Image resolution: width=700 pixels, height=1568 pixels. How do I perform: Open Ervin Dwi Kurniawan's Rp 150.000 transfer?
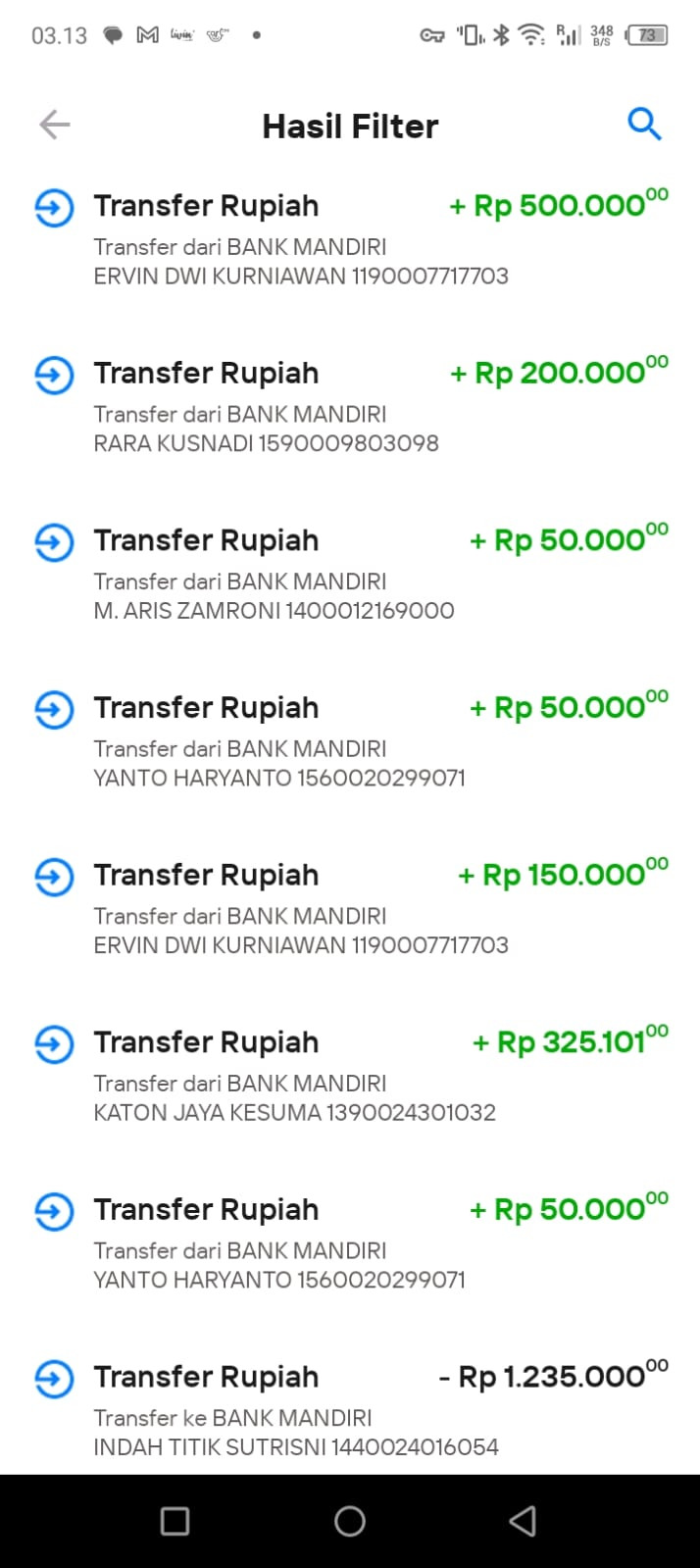point(350,909)
